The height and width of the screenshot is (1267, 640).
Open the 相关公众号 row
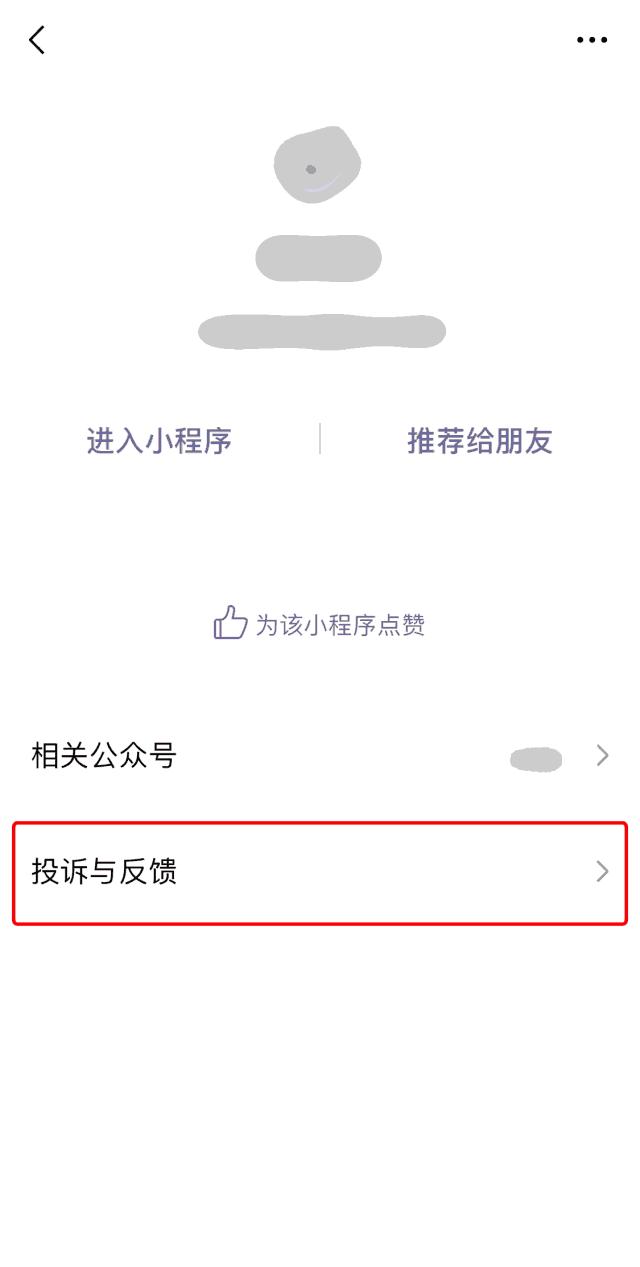pos(320,756)
